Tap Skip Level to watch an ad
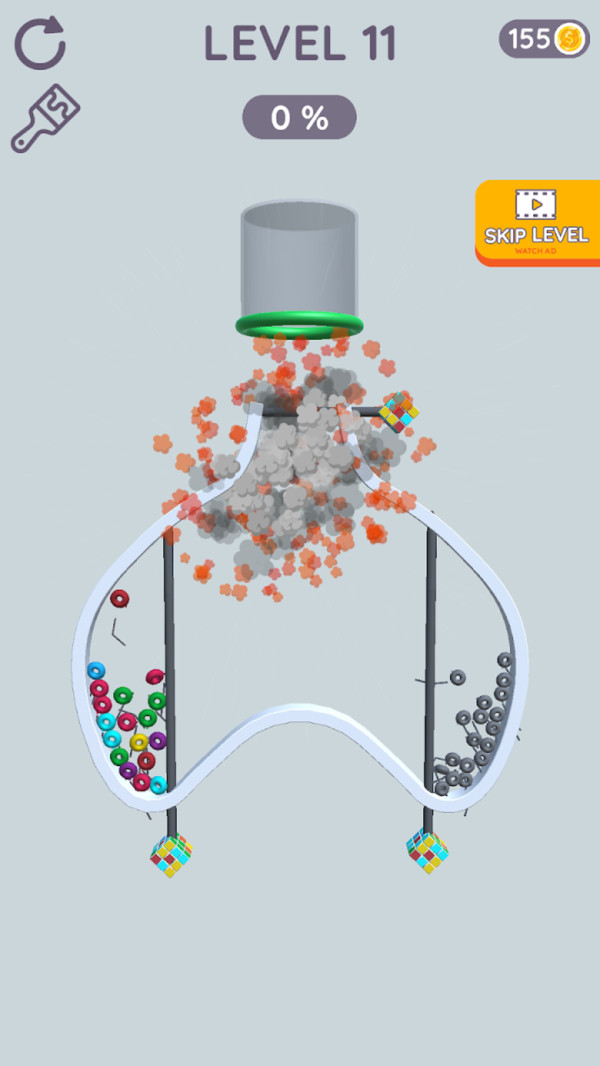The width and height of the screenshot is (600, 1066). pos(536,222)
